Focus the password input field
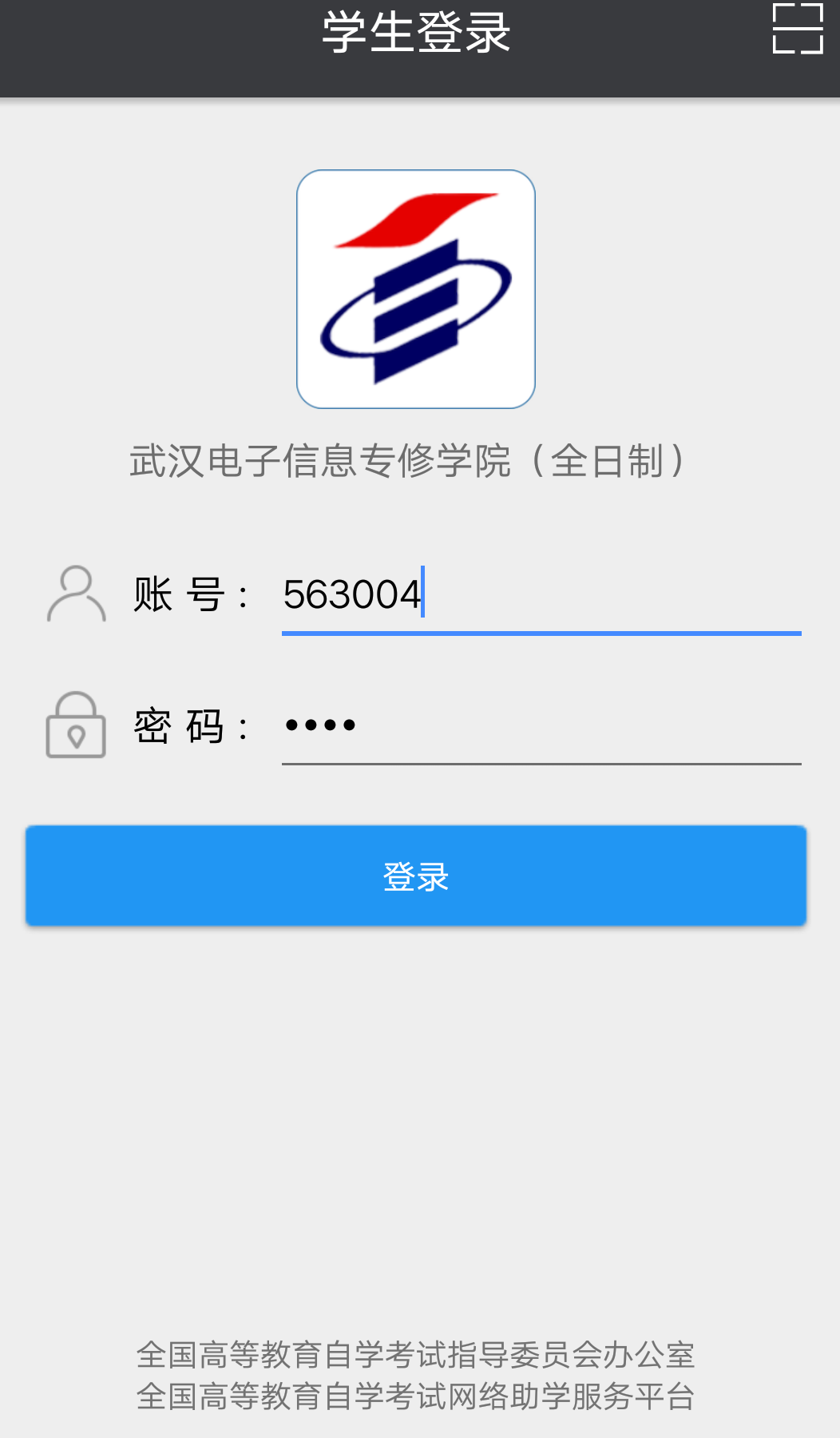Image resolution: width=840 pixels, height=1438 pixels. (x=541, y=725)
